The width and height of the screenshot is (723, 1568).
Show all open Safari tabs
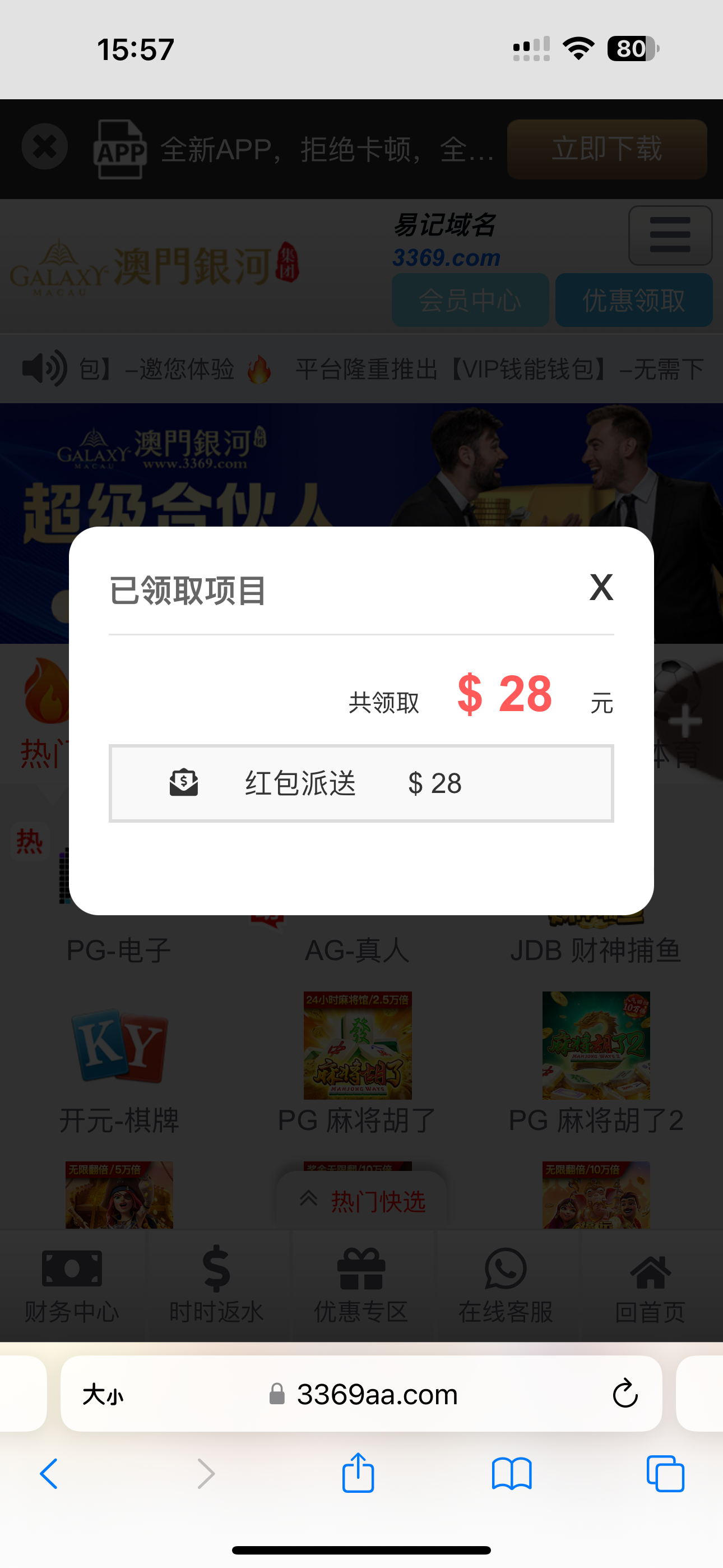click(x=665, y=1474)
